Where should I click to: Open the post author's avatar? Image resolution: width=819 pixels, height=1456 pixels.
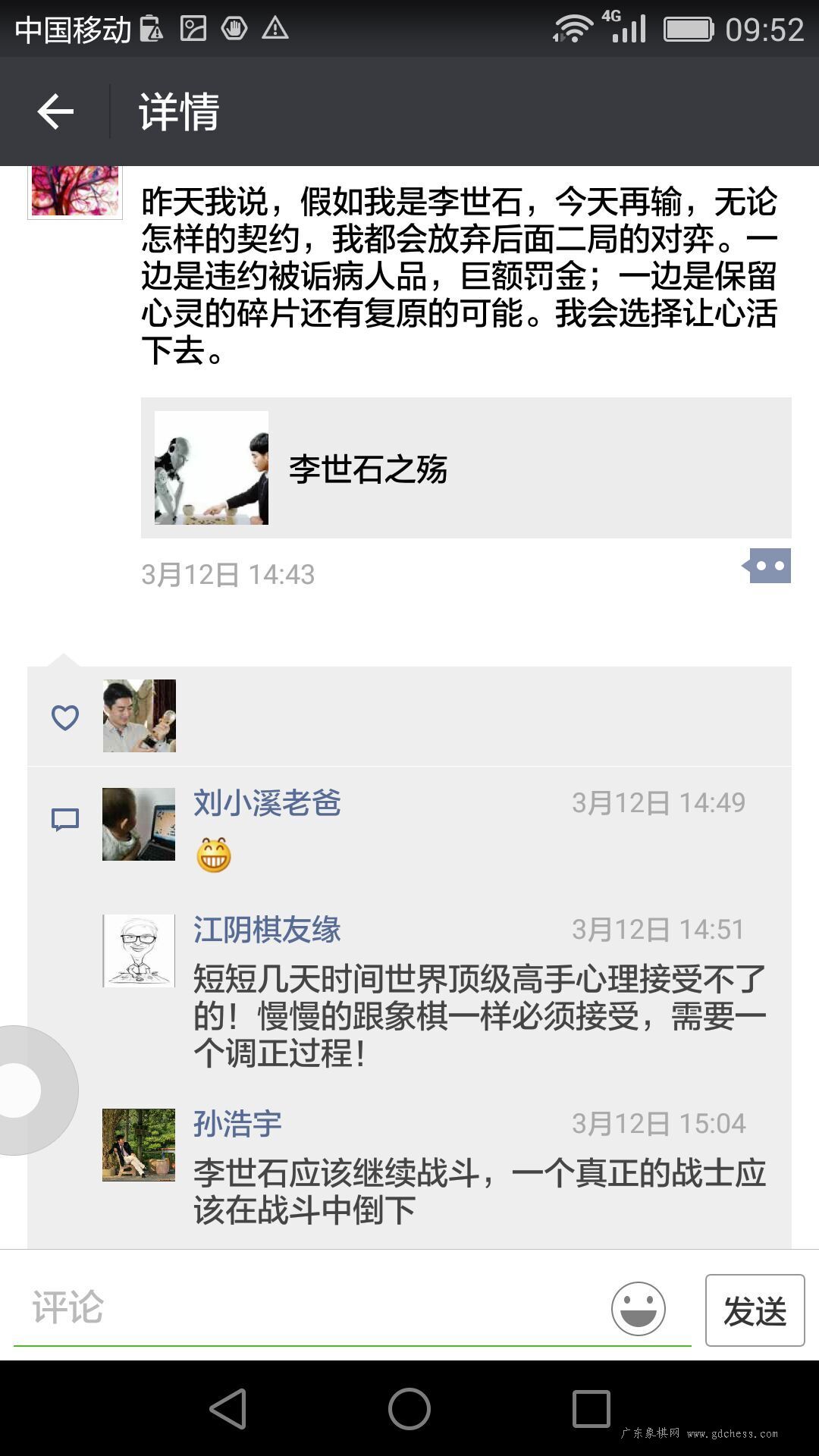pos(75,192)
